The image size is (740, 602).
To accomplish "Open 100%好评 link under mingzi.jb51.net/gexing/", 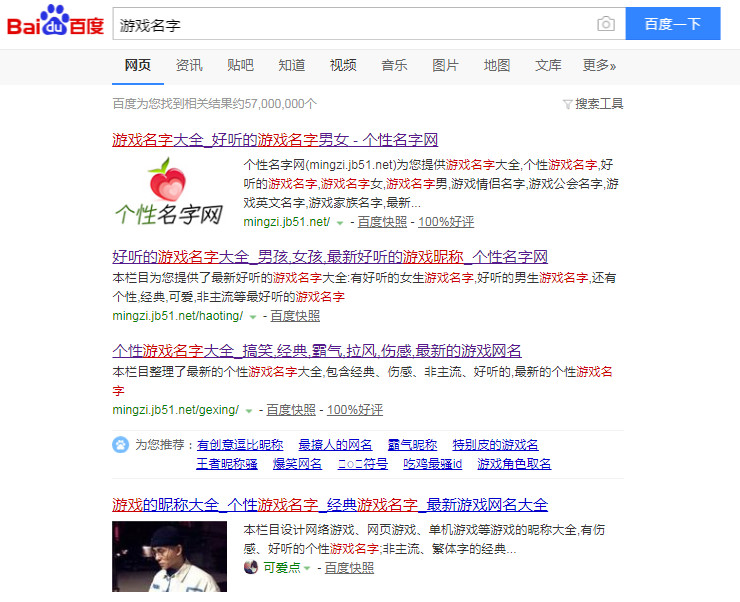I will click(355, 410).
